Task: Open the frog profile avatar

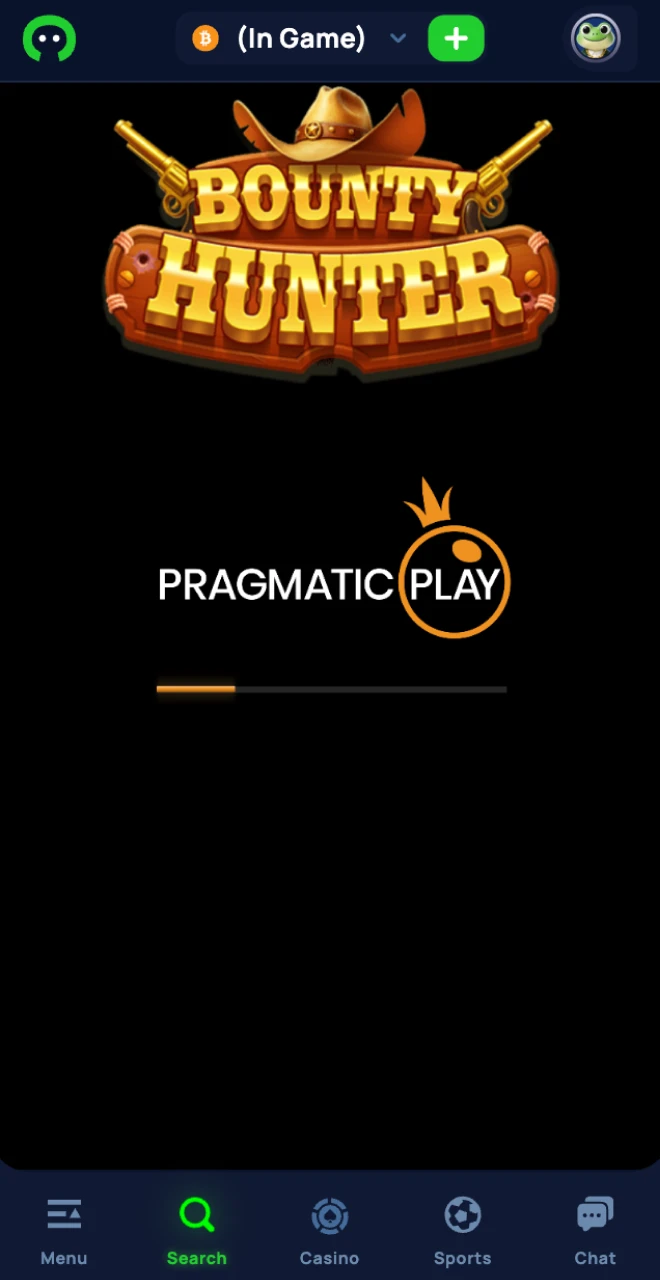Action: click(596, 39)
